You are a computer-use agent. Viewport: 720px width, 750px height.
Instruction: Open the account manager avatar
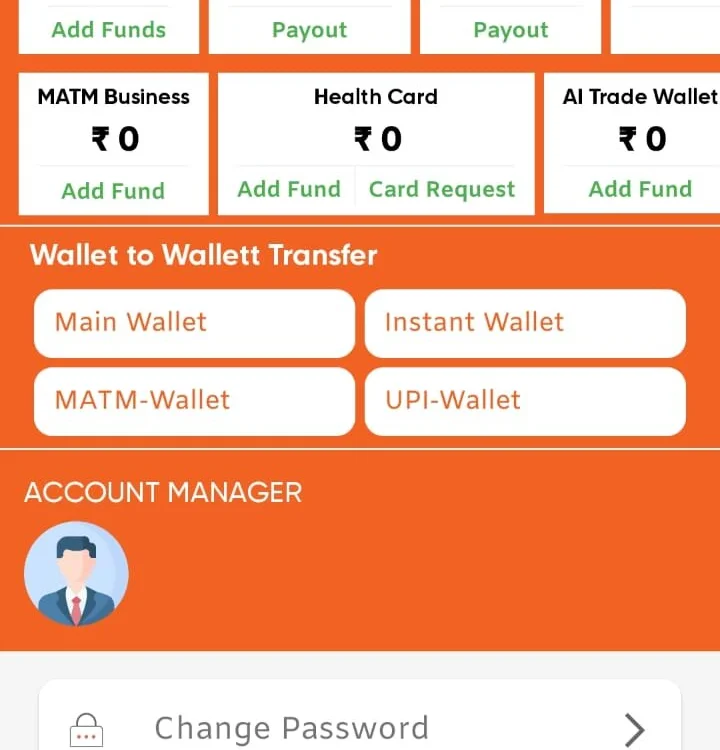tap(76, 574)
